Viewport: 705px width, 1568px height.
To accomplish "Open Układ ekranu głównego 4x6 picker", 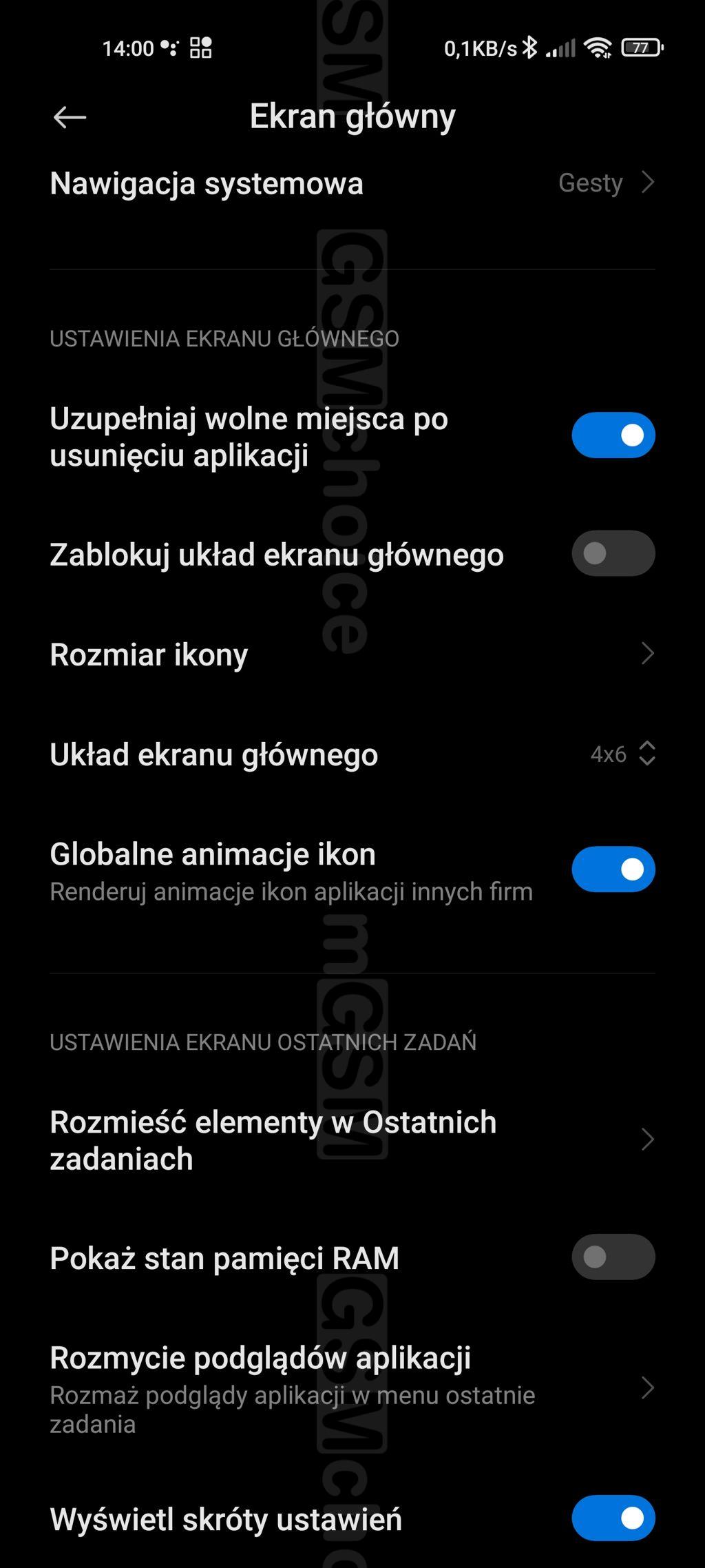I will coord(620,754).
